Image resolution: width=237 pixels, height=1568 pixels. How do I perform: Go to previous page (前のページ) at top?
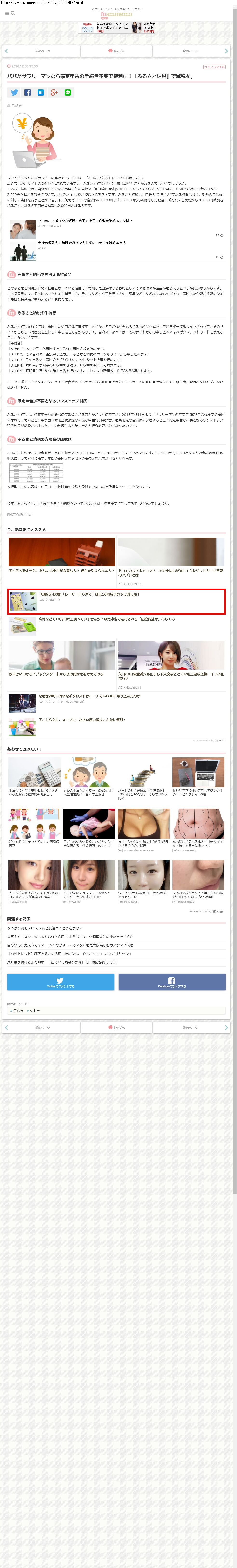[41, 51]
